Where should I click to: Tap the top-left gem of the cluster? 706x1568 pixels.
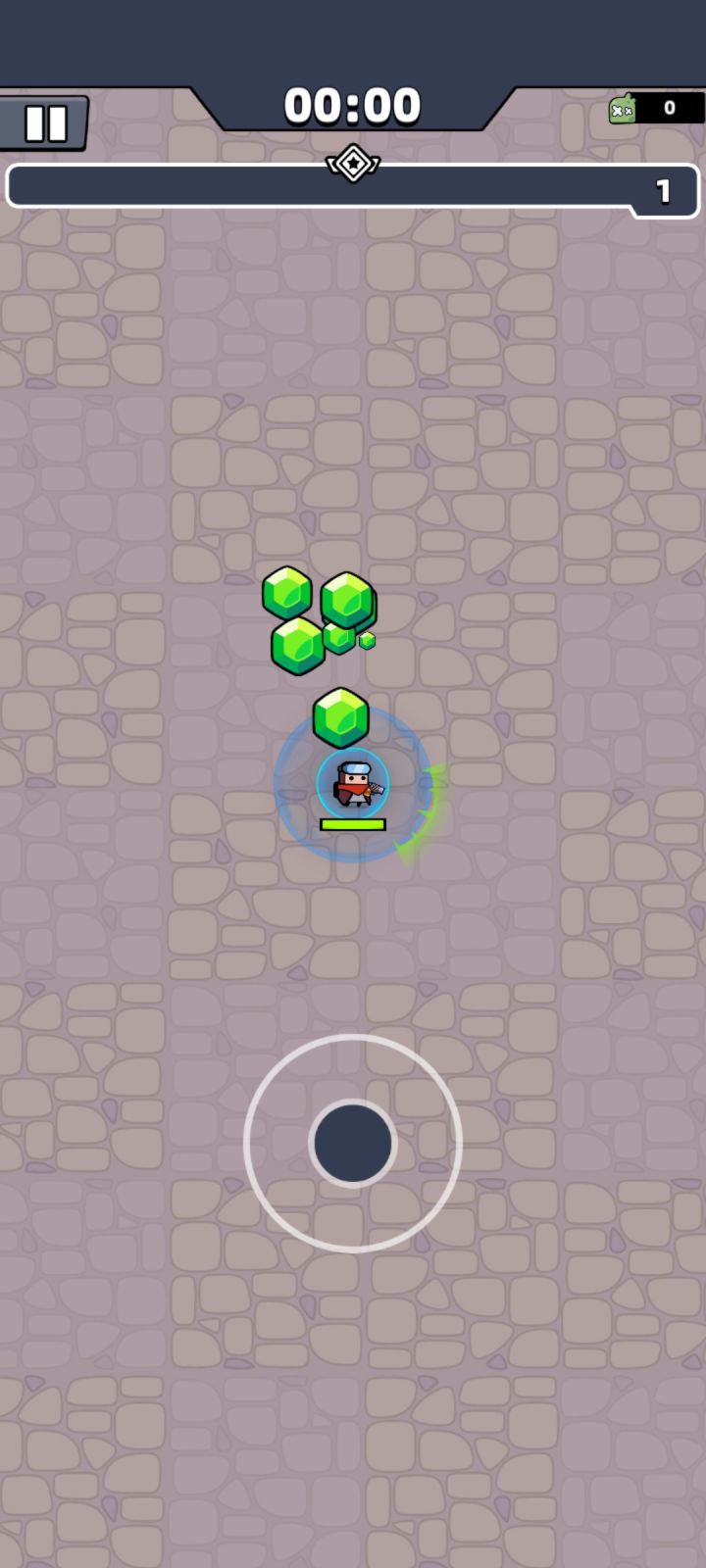click(285, 592)
